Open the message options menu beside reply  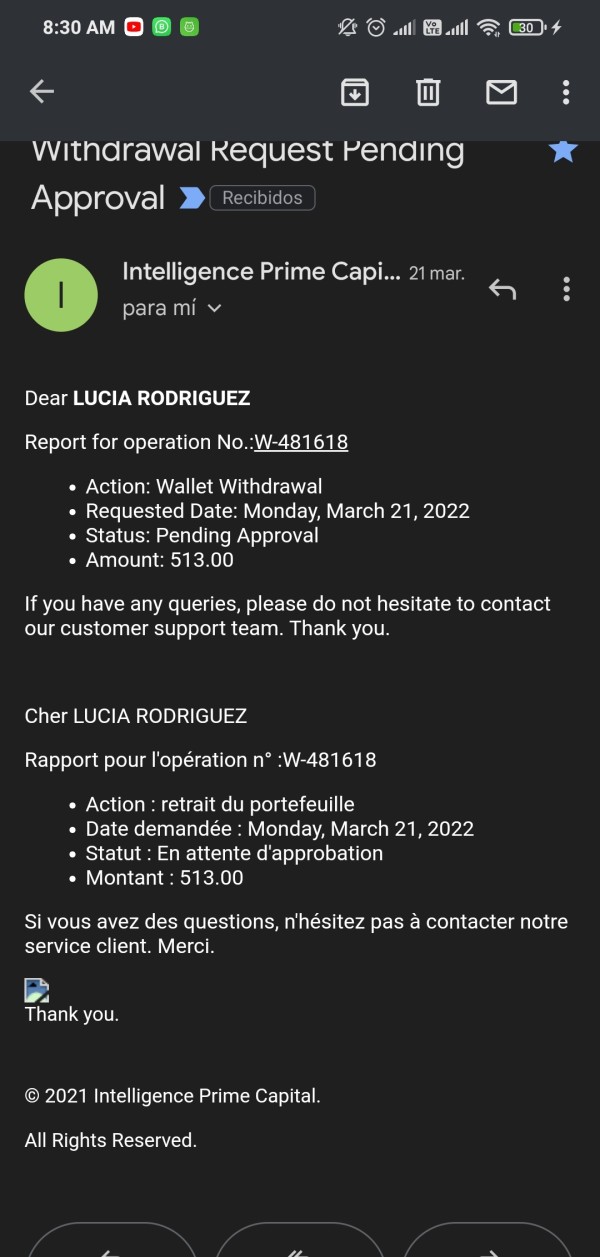point(566,290)
